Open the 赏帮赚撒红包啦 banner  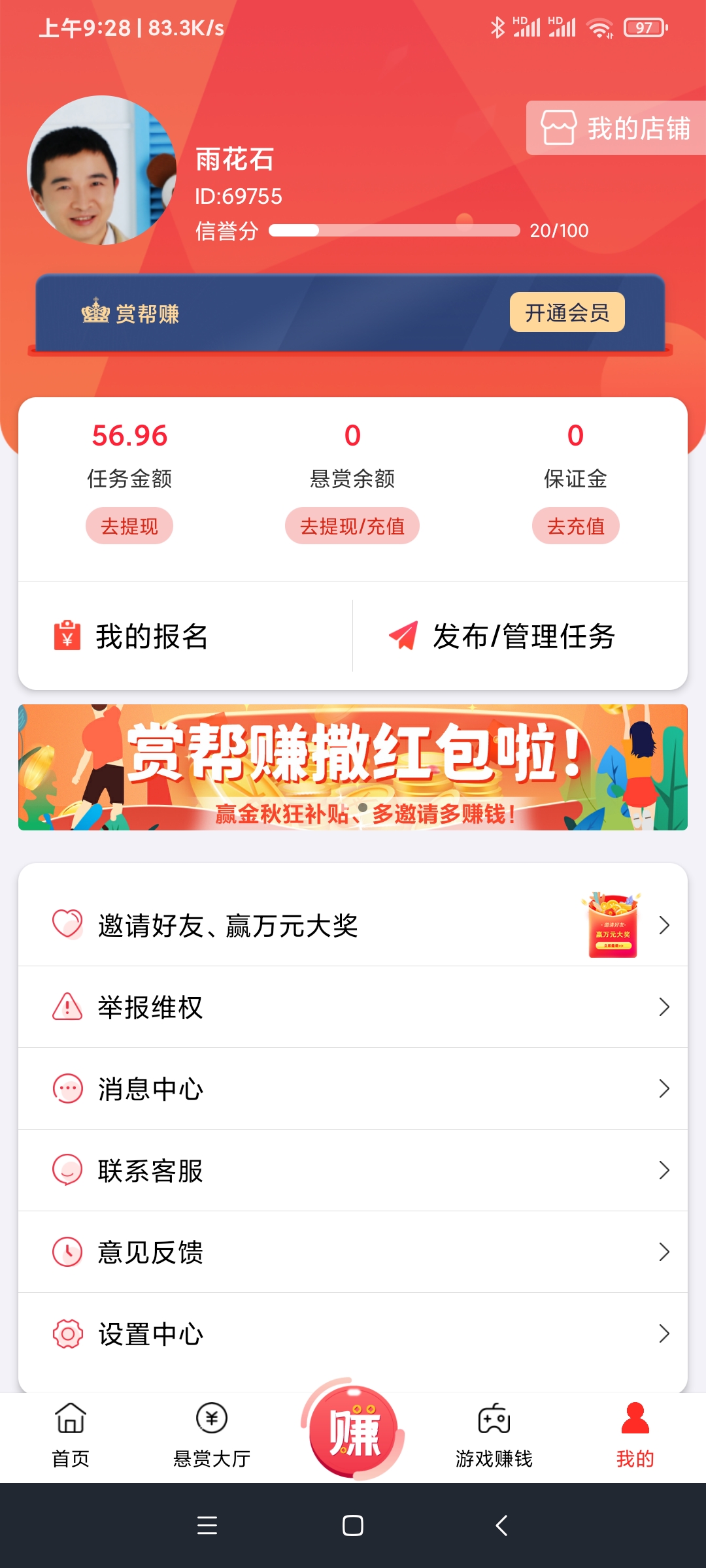(353, 767)
